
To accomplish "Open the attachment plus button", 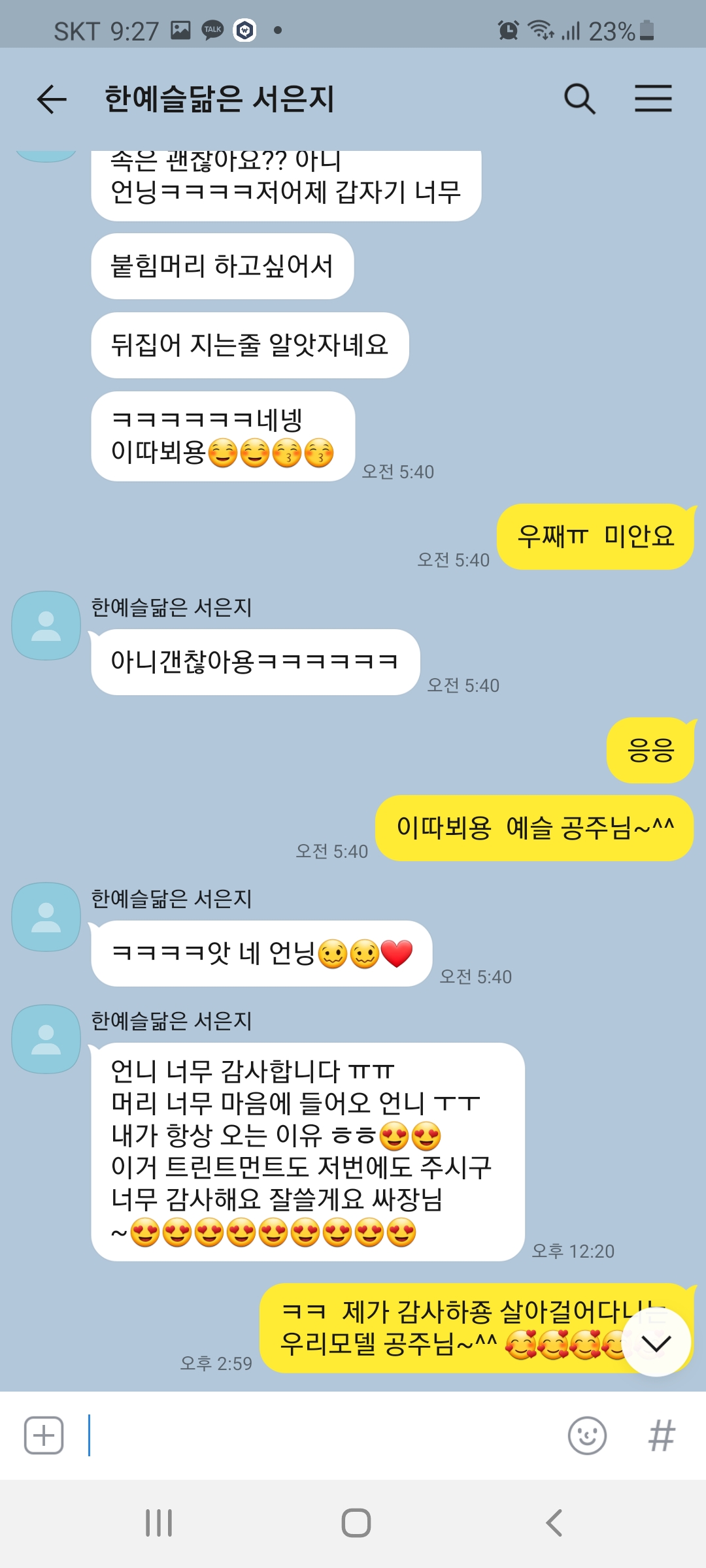I will point(44,1435).
